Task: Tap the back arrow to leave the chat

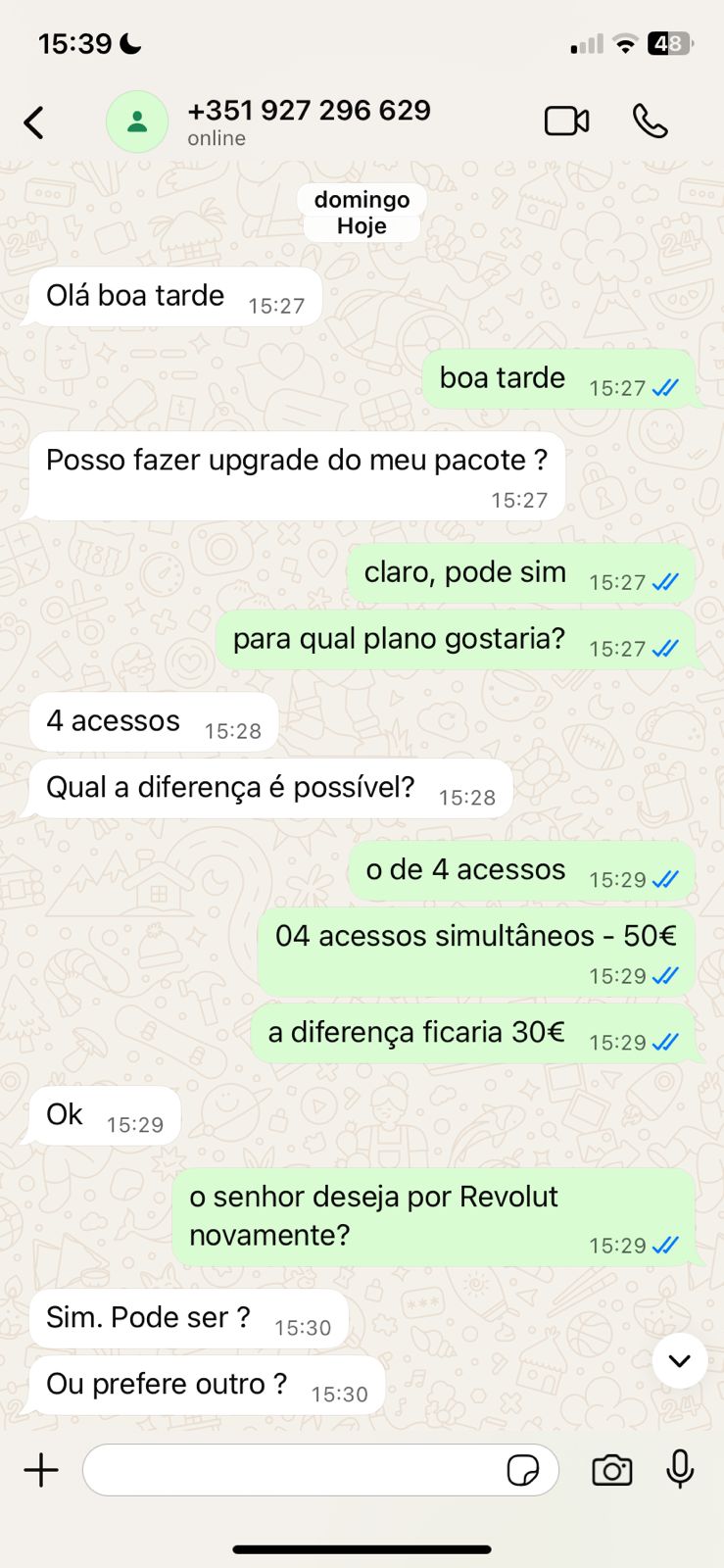Action: [32, 122]
